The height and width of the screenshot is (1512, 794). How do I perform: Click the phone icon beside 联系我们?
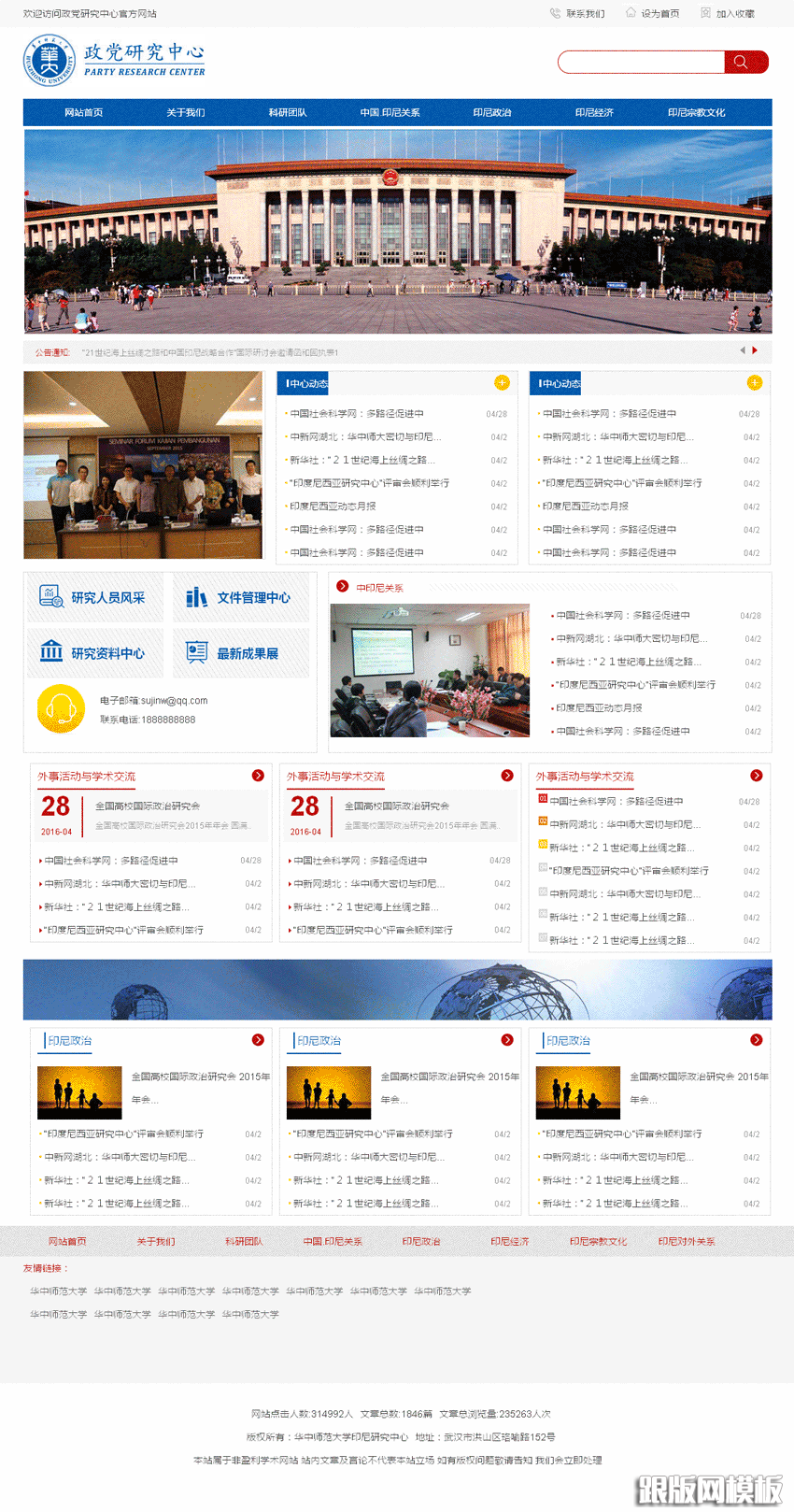tap(557, 12)
